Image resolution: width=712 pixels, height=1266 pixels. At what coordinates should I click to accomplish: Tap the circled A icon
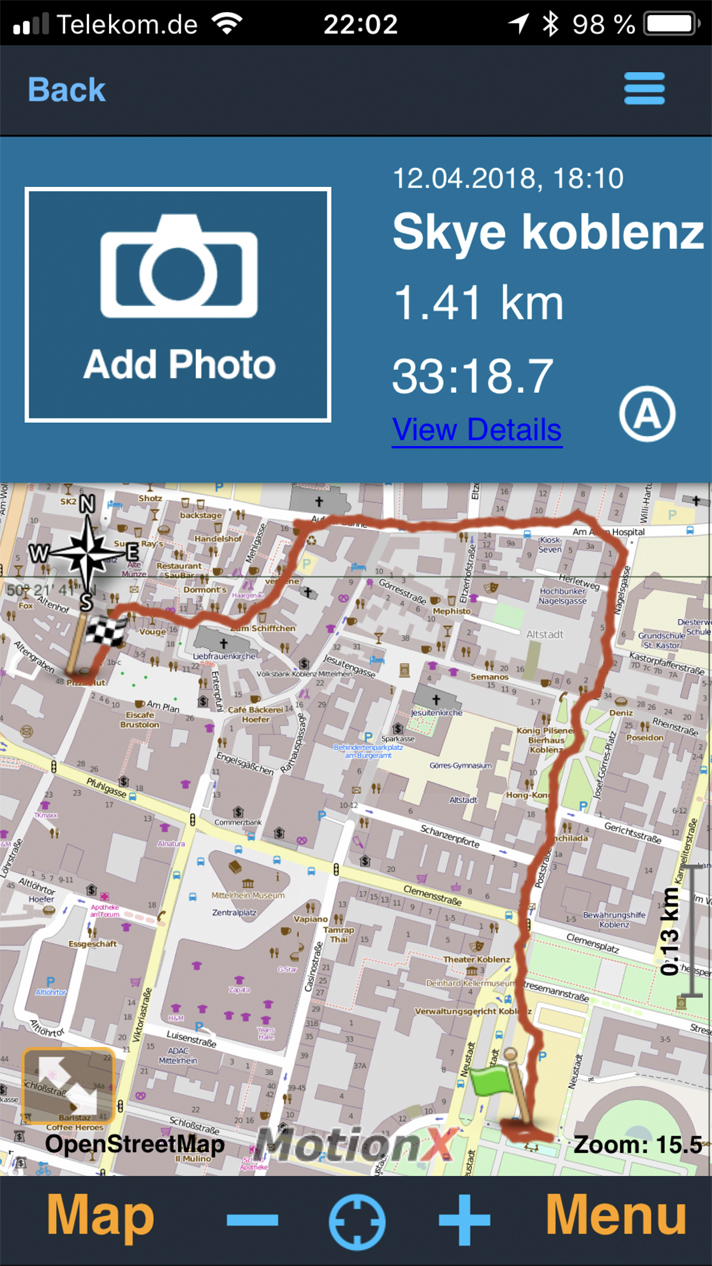click(647, 413)
